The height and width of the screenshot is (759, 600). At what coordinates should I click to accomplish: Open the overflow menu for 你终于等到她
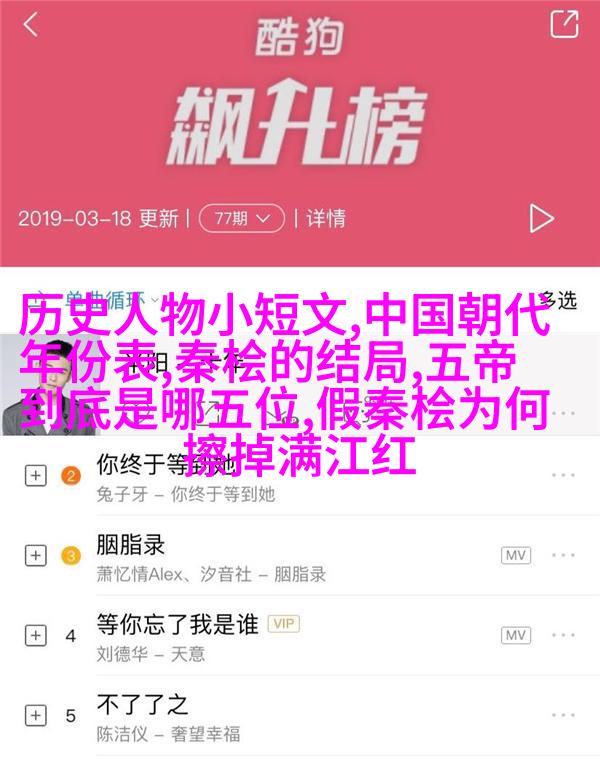coord(563,475)
